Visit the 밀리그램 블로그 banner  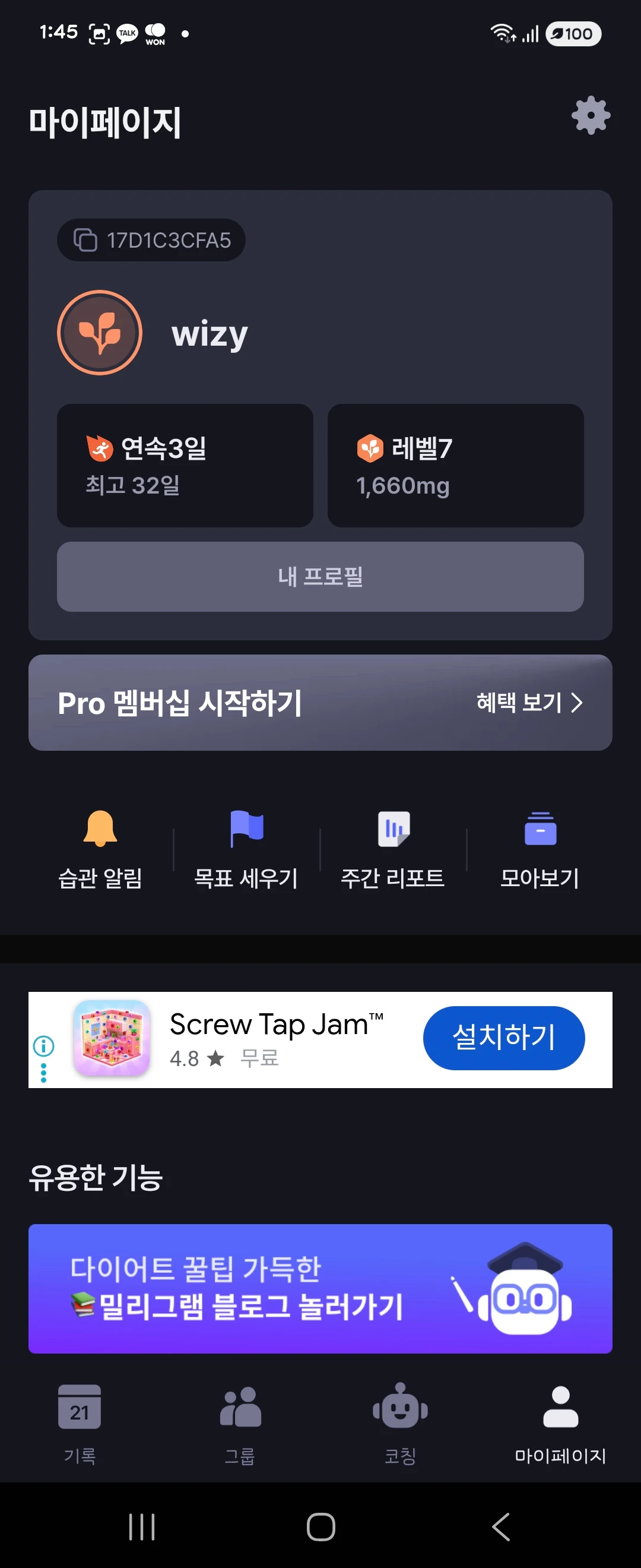pyautogui.click(x=320, y=1288)
